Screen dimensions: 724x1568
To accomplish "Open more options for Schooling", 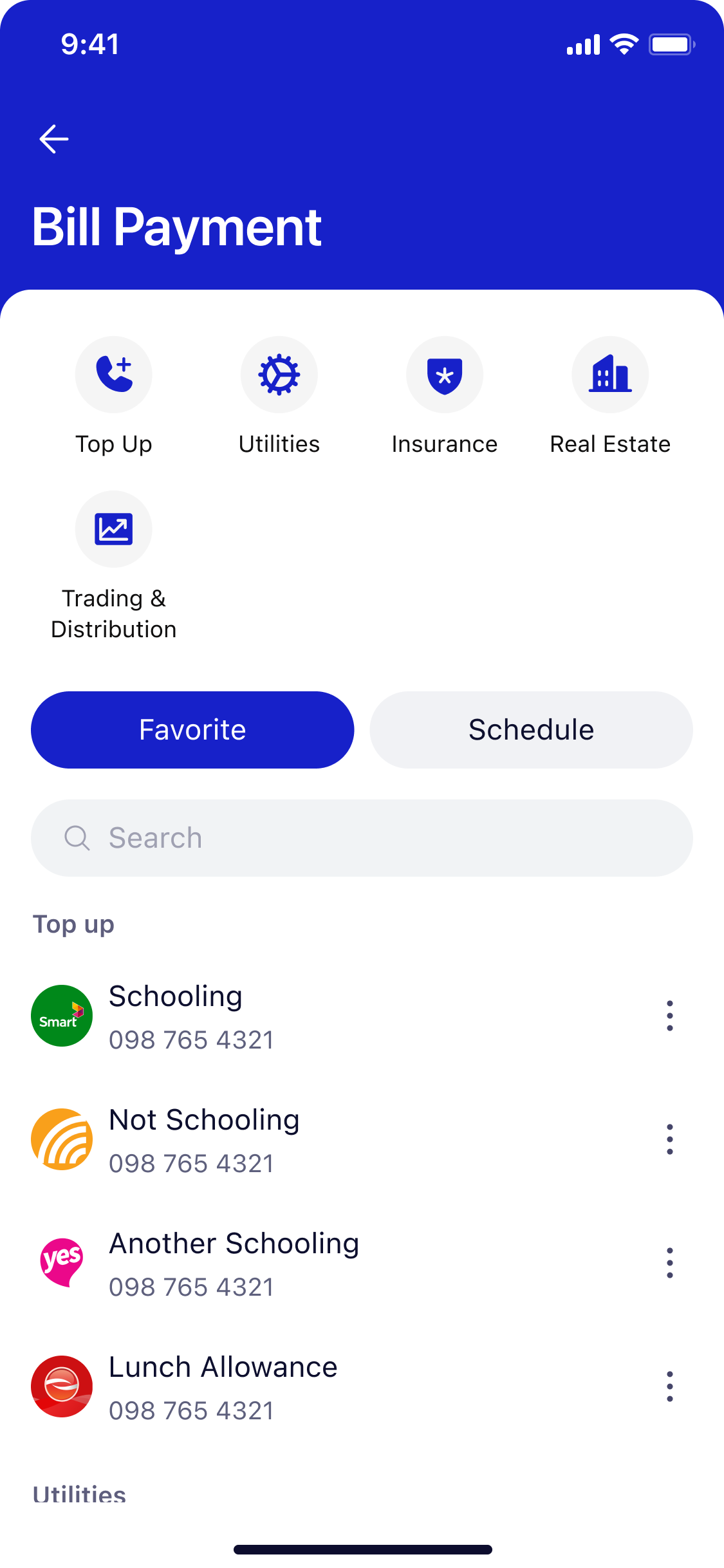I will [x=670, y=1016].
